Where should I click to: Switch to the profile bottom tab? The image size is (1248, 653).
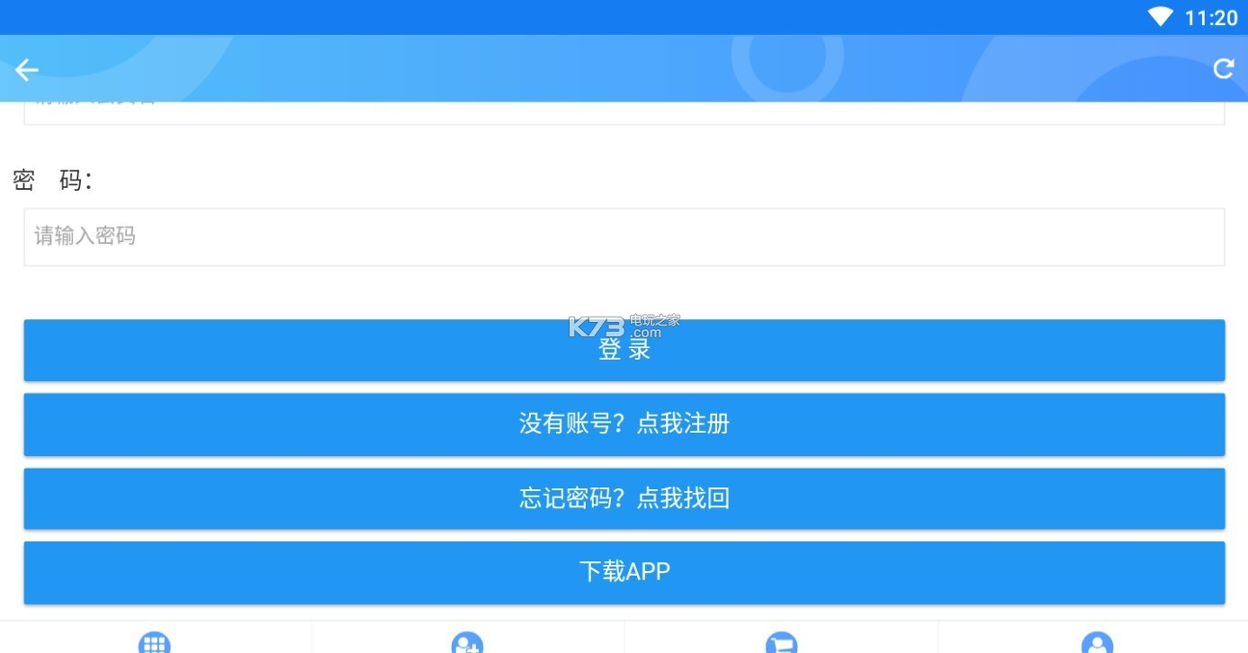point(1096,642)
